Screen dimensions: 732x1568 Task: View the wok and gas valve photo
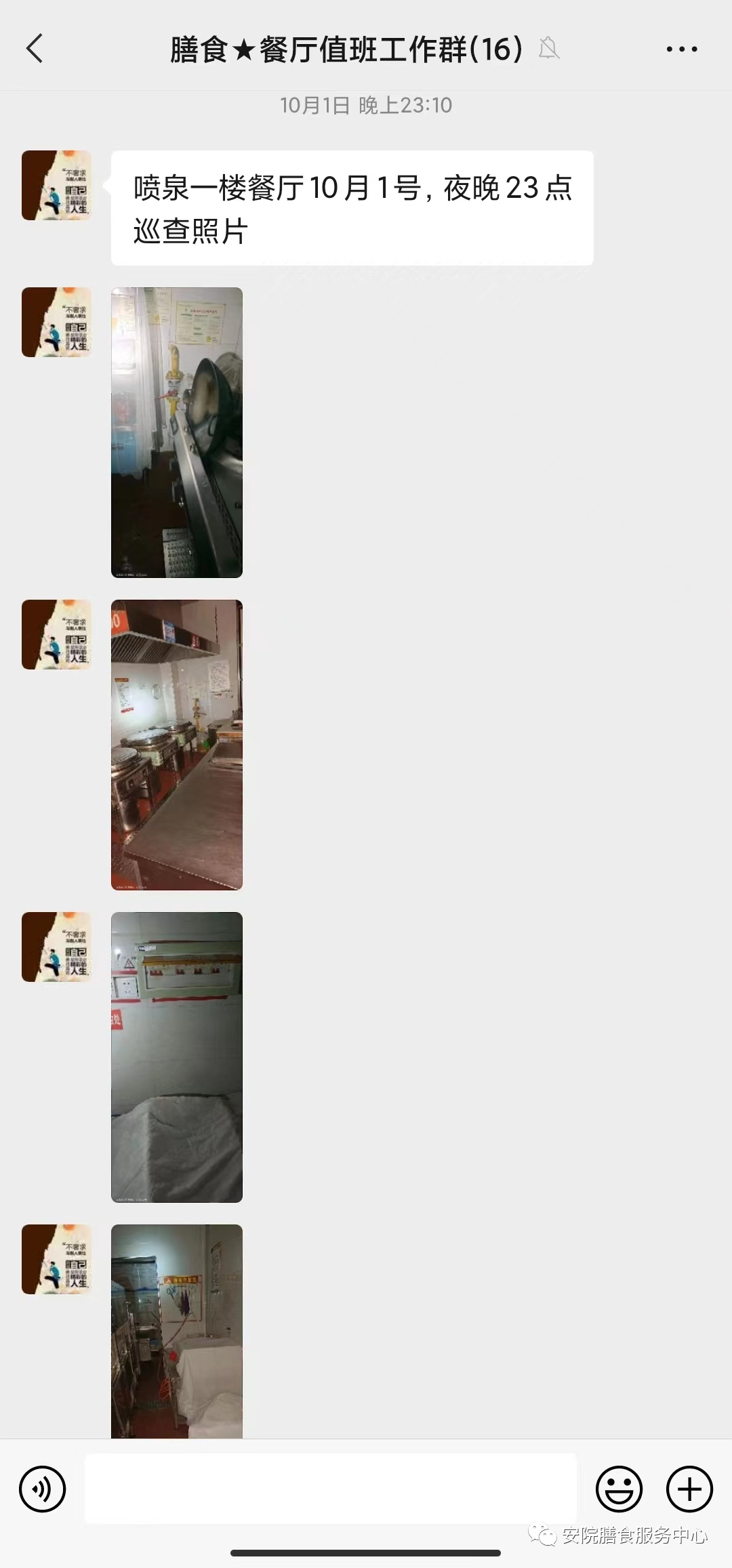point(176,432)
